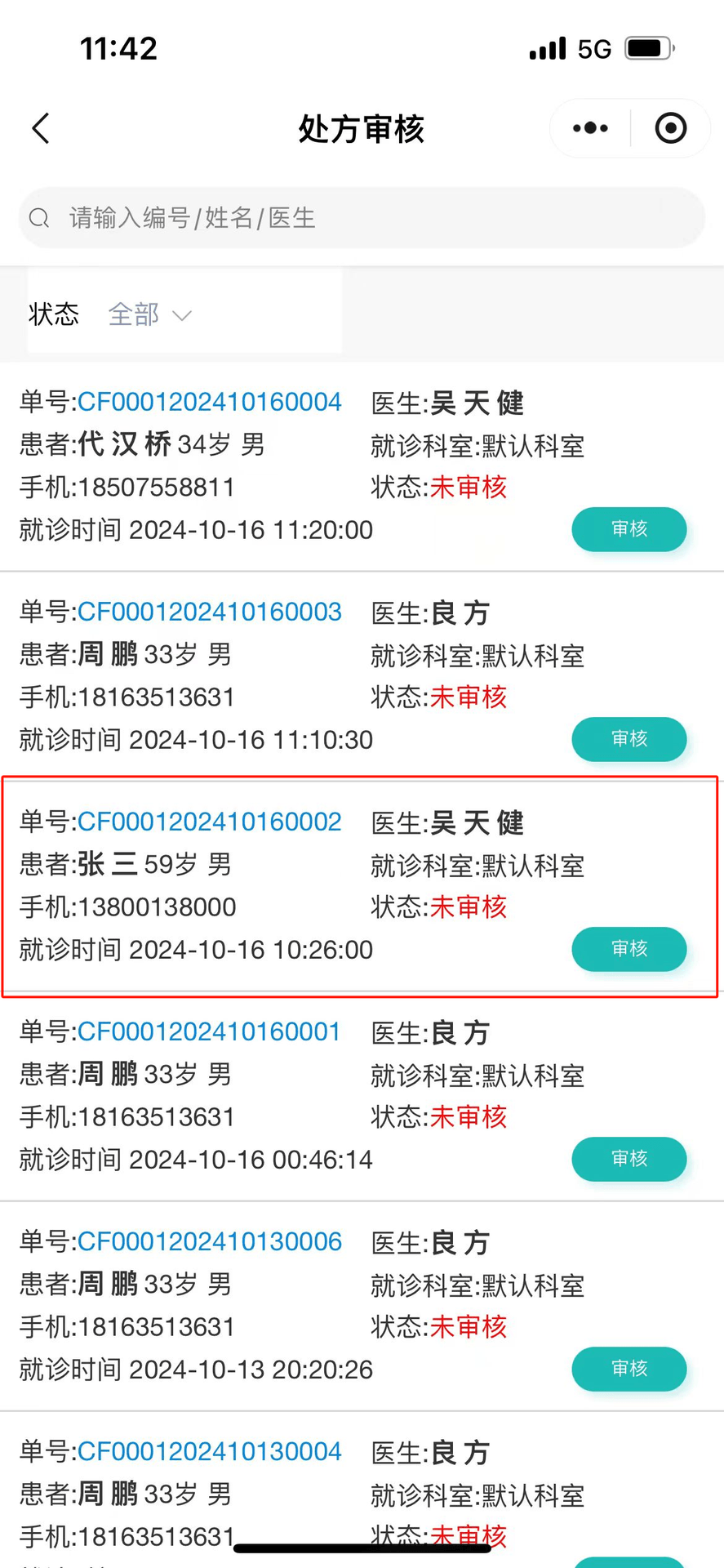Go back using the top-left arrow

click(41, 128)
